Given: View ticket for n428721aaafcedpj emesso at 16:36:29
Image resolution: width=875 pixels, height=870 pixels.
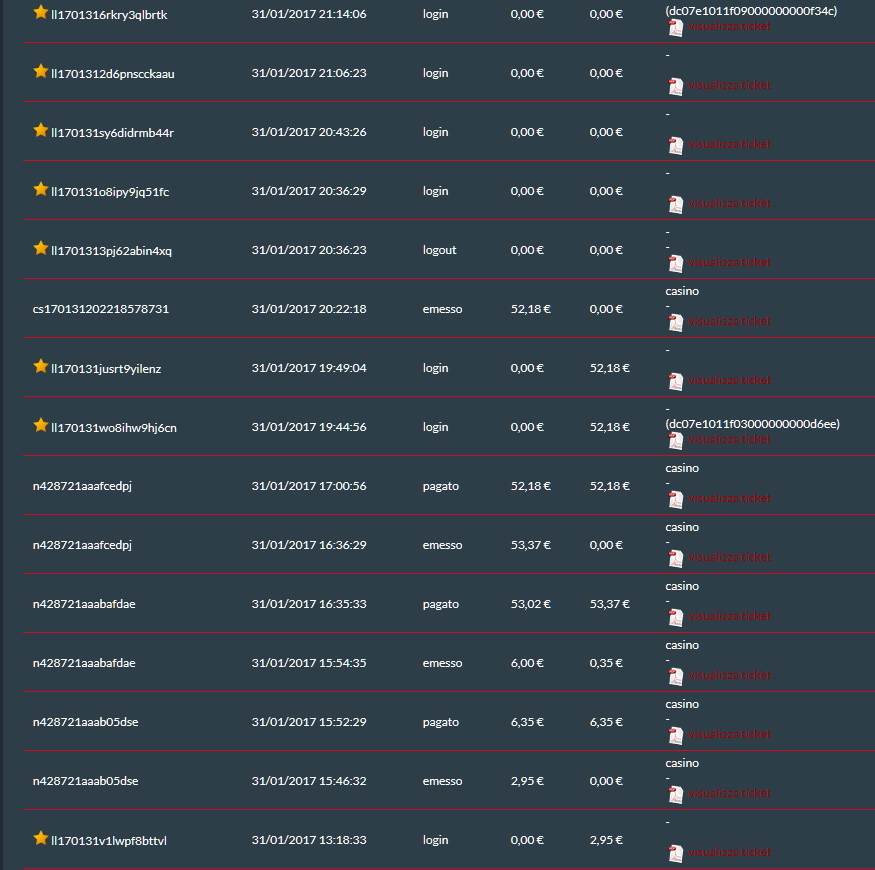Looking at the screenshot, I should tap(729, 557).
